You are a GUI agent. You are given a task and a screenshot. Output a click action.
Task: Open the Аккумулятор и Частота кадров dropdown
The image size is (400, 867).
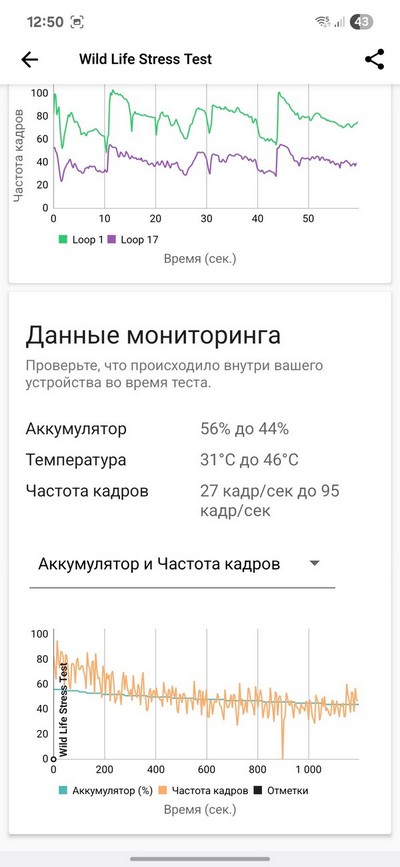182,564
